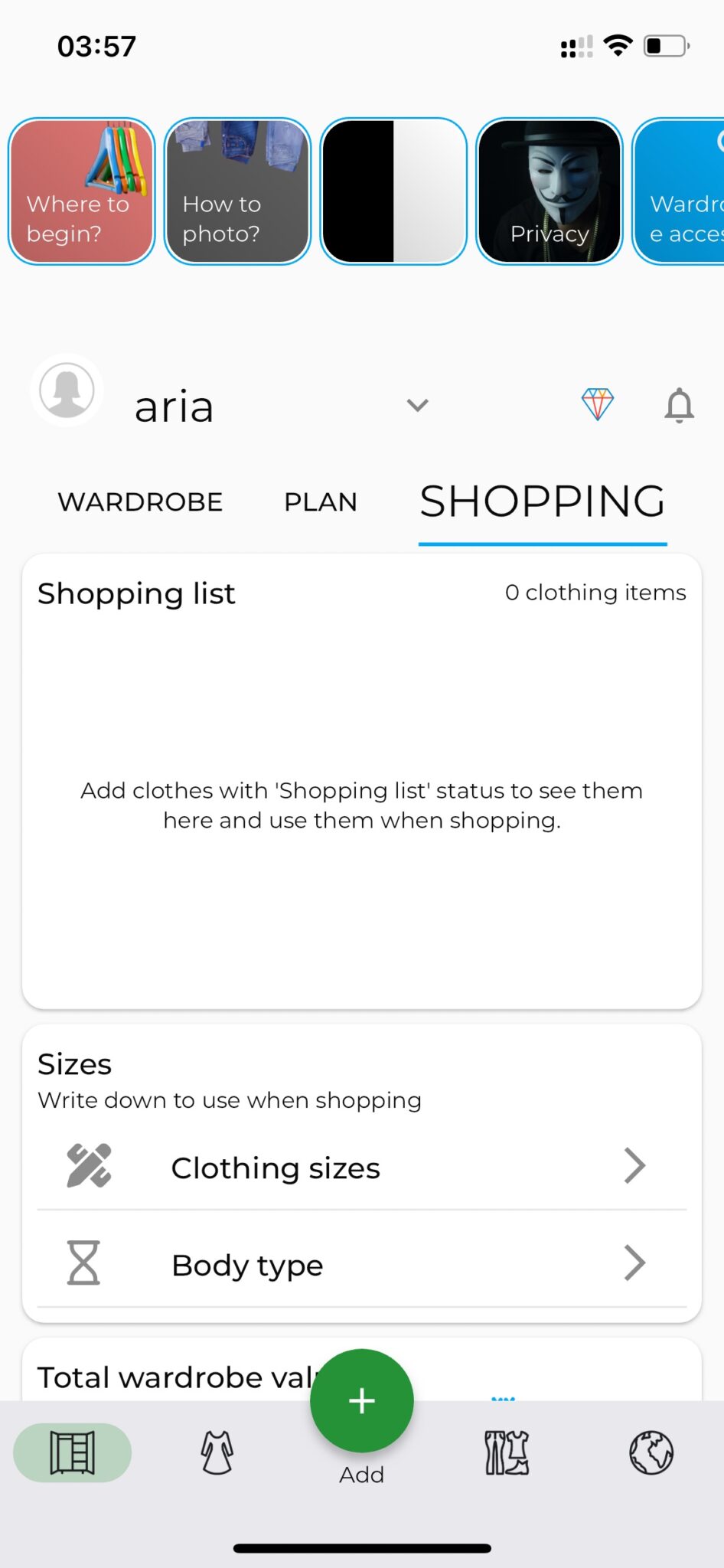Open the globe community icon
Viewport: 724px width, 1568px height.
tap(651, 1451)
